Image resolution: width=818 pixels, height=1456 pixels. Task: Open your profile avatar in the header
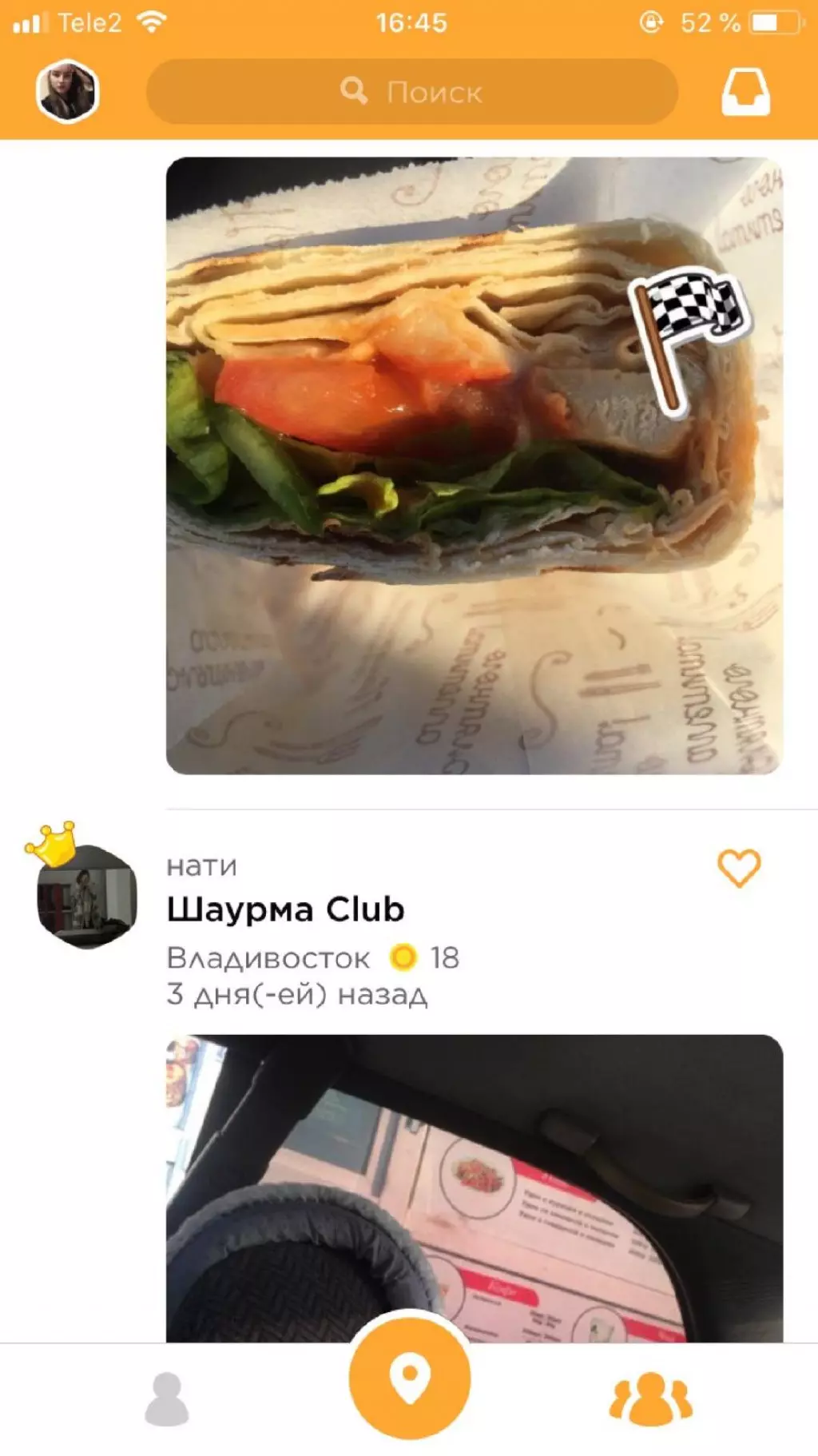click(67, 91)
